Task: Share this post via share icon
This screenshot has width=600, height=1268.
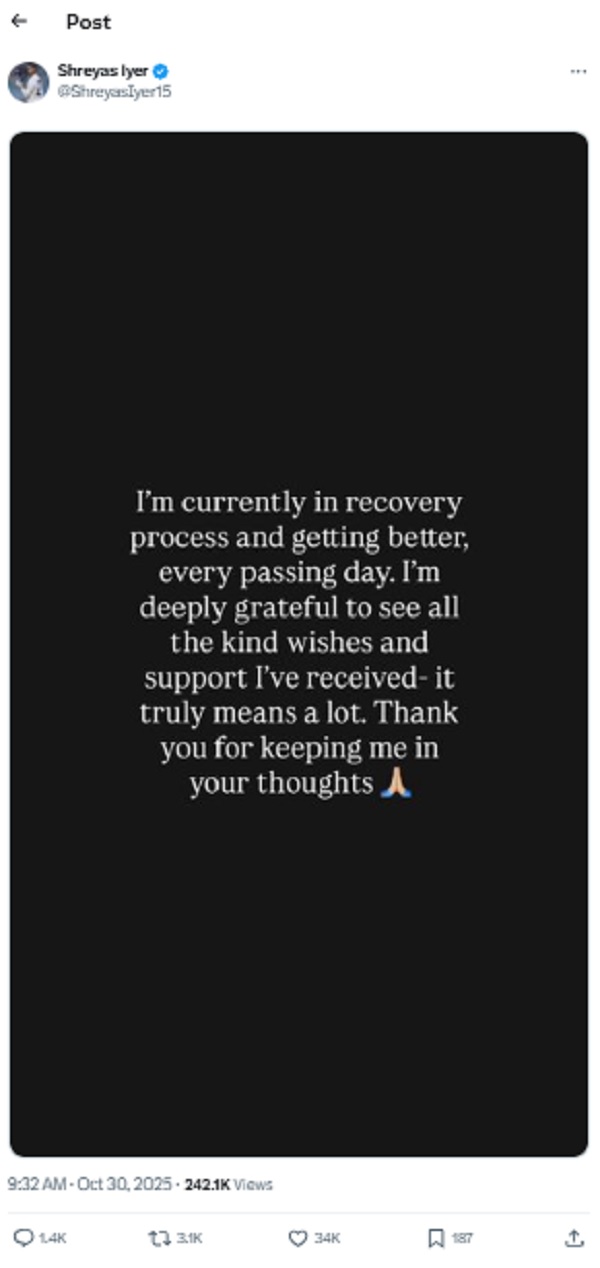Action: tap(574, 1238)
